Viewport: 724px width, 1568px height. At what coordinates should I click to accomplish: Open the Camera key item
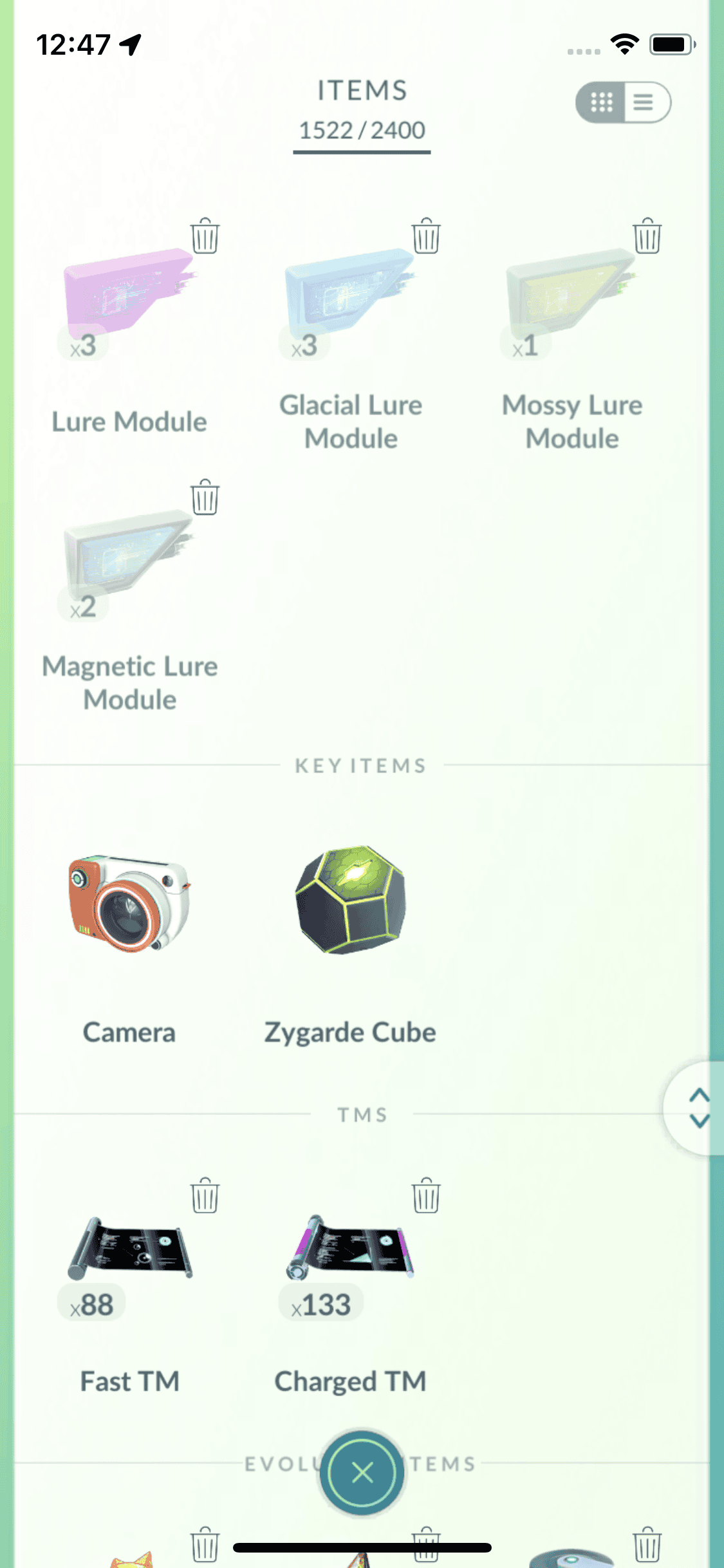(129, 904)
